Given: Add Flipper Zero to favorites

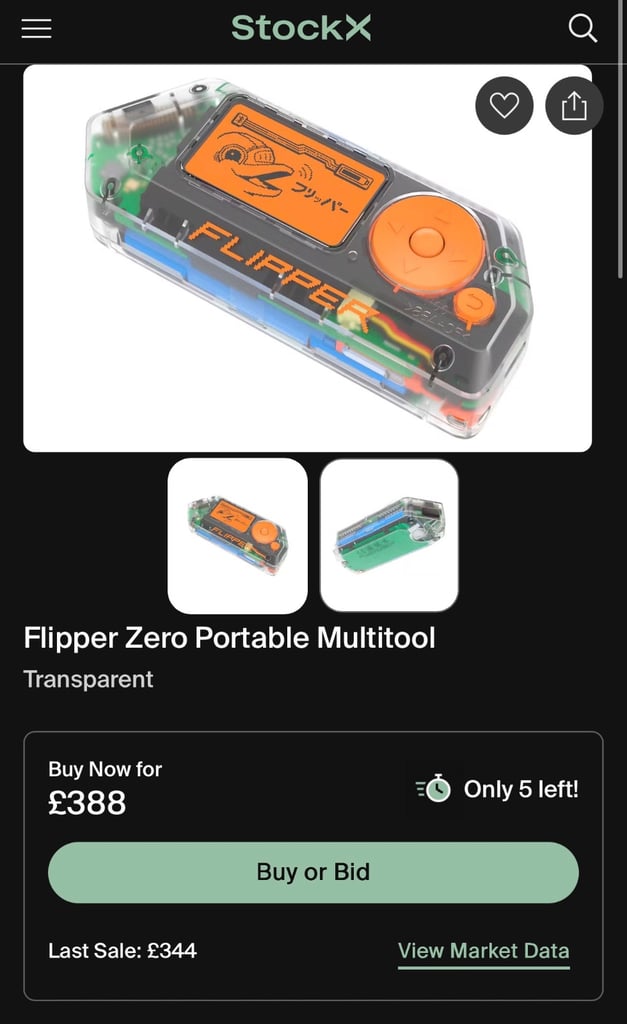Looking at the screenshot, I should (504, 105).
